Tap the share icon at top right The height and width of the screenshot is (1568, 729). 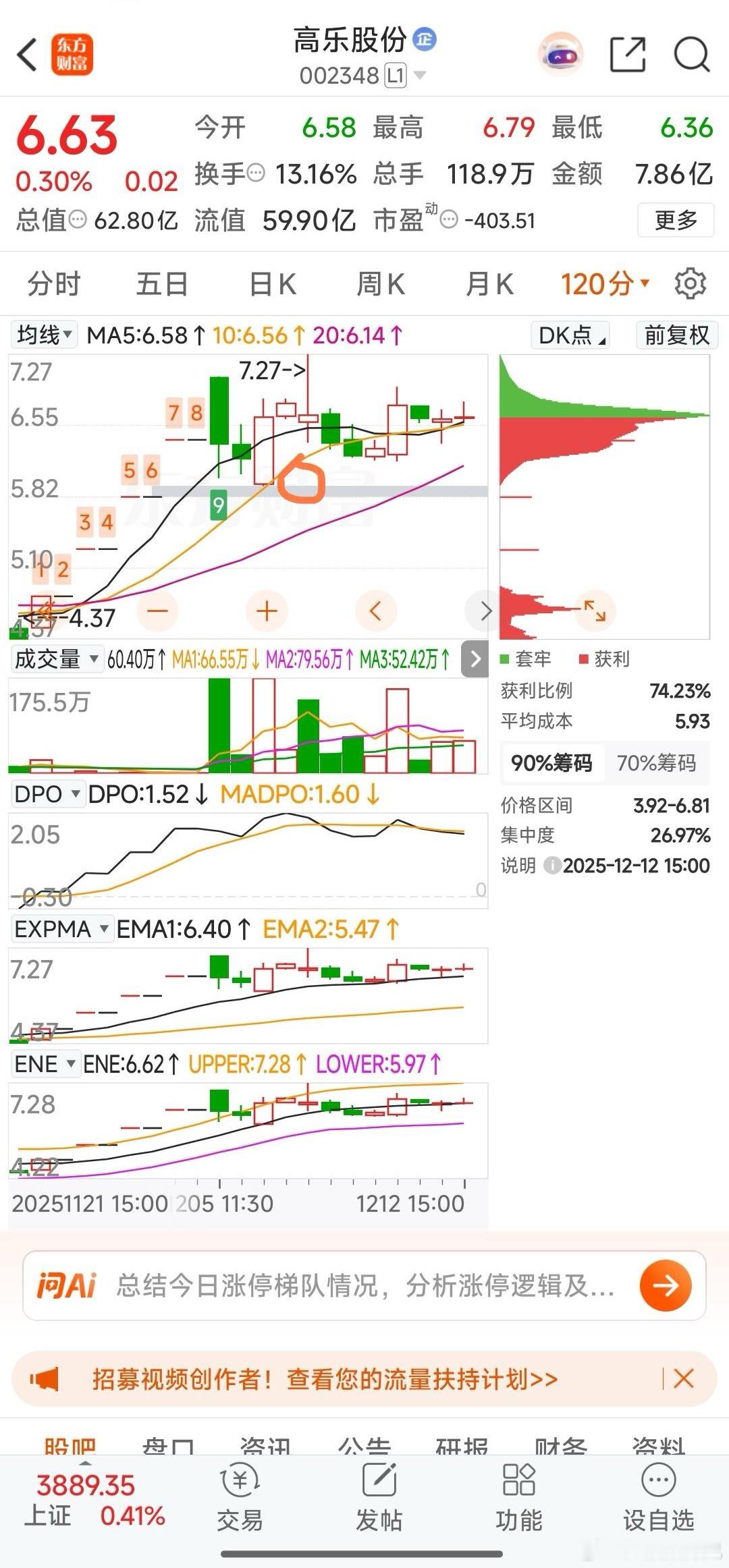tap(628, 53)
